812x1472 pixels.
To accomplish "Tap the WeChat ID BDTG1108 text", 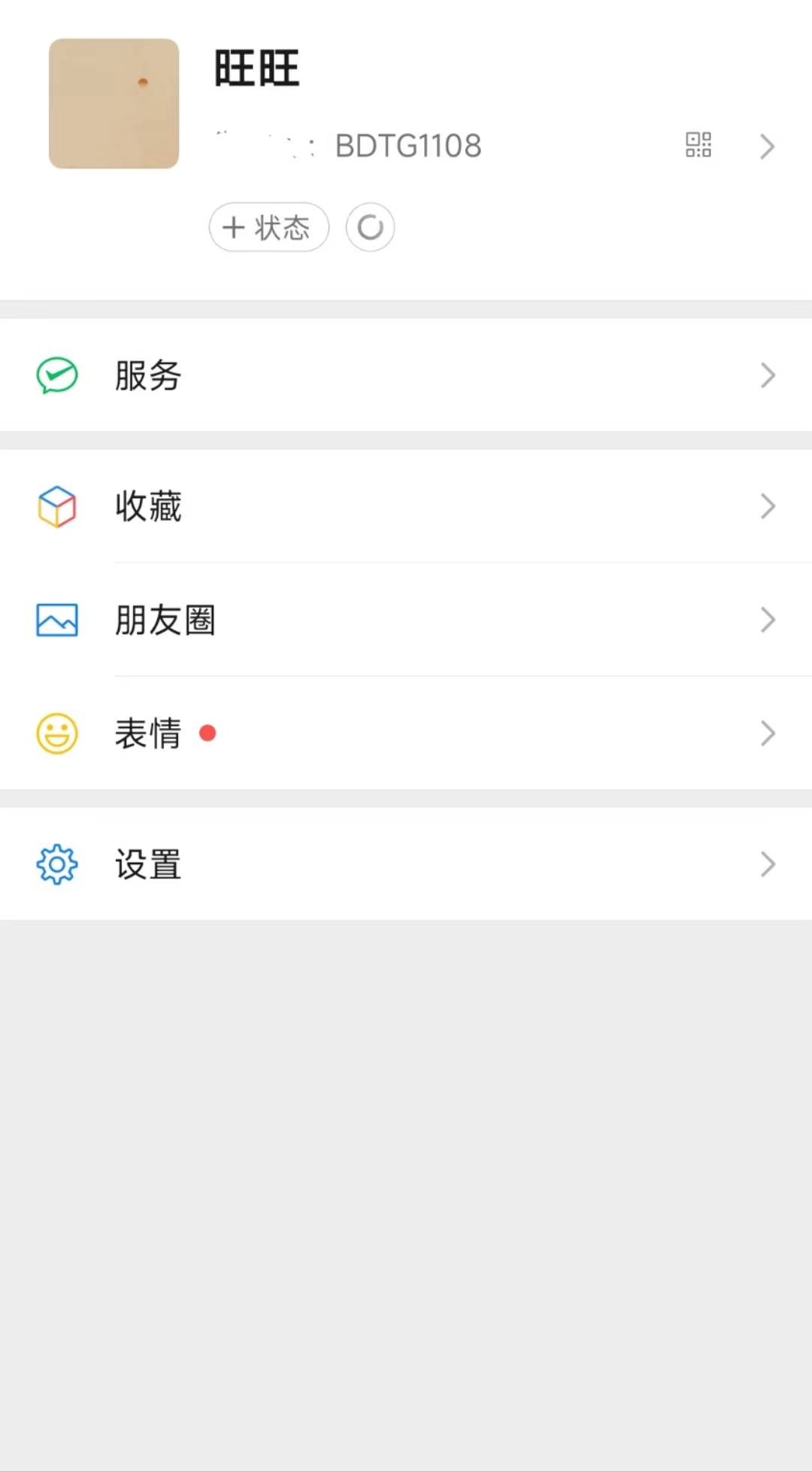I will pos(408,145).
